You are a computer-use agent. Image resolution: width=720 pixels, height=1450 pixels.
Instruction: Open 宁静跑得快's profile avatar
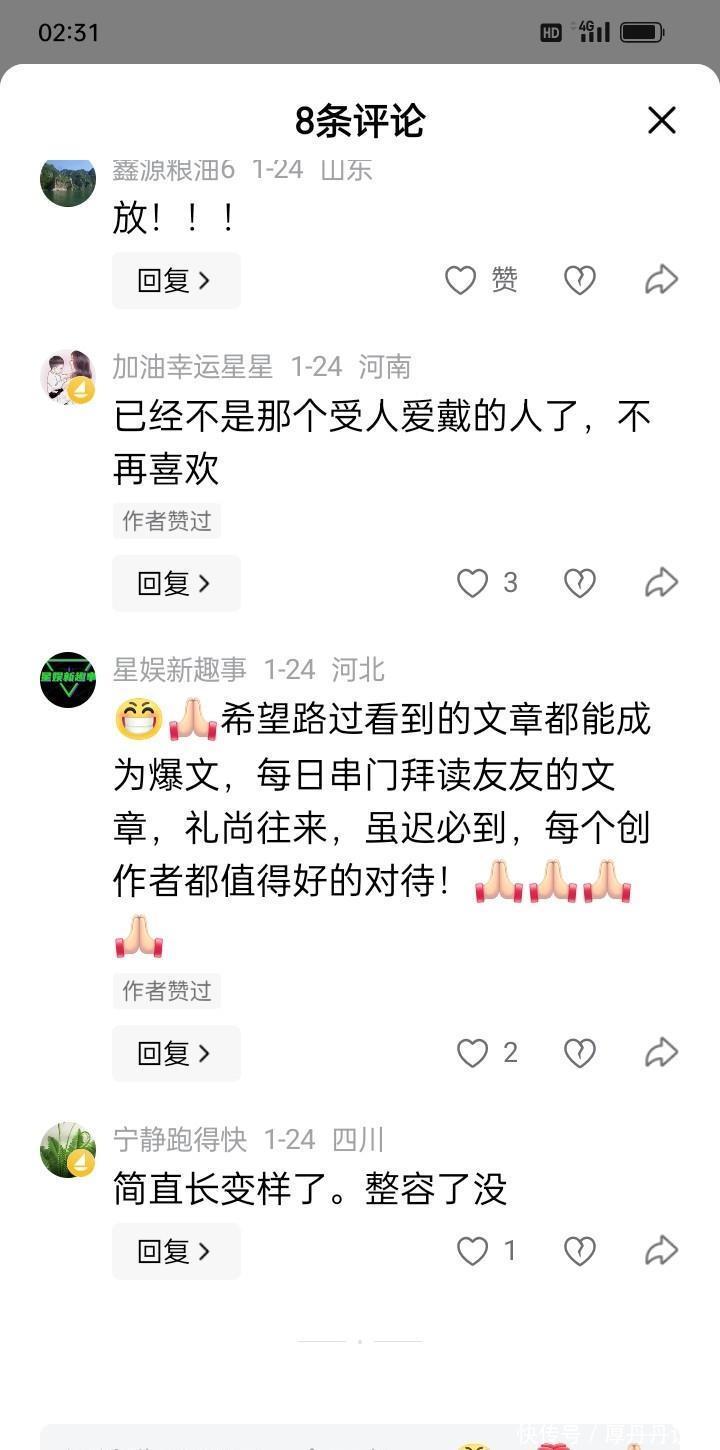68,1150
